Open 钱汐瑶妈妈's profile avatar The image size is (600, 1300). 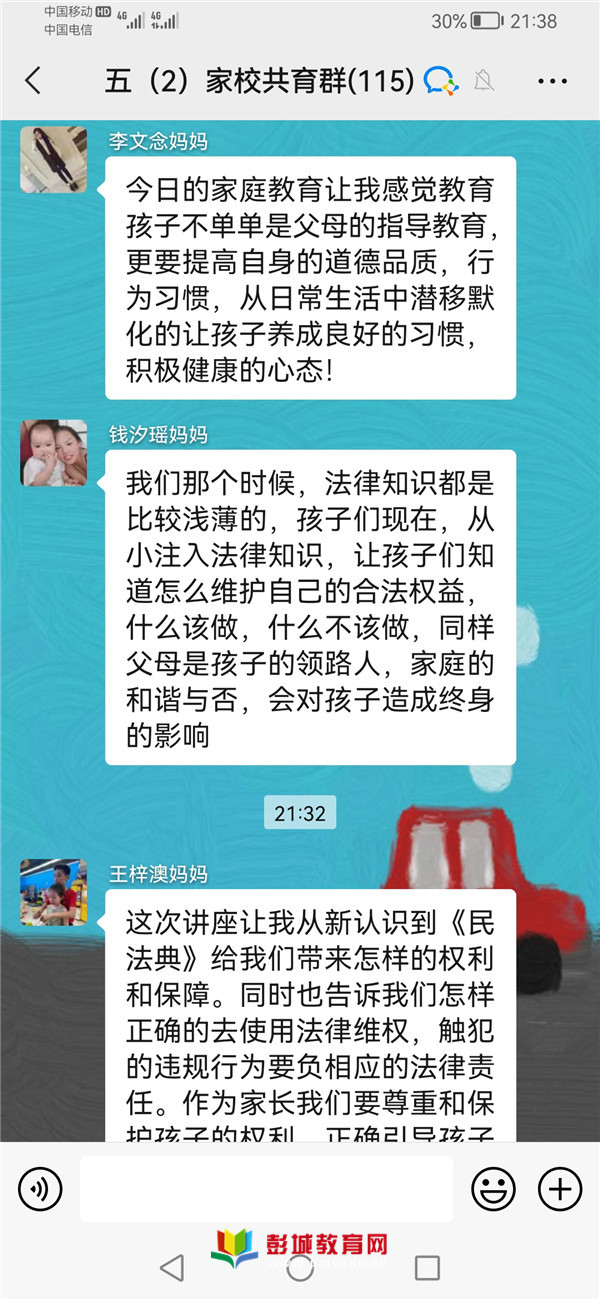[x=53, y=453]
